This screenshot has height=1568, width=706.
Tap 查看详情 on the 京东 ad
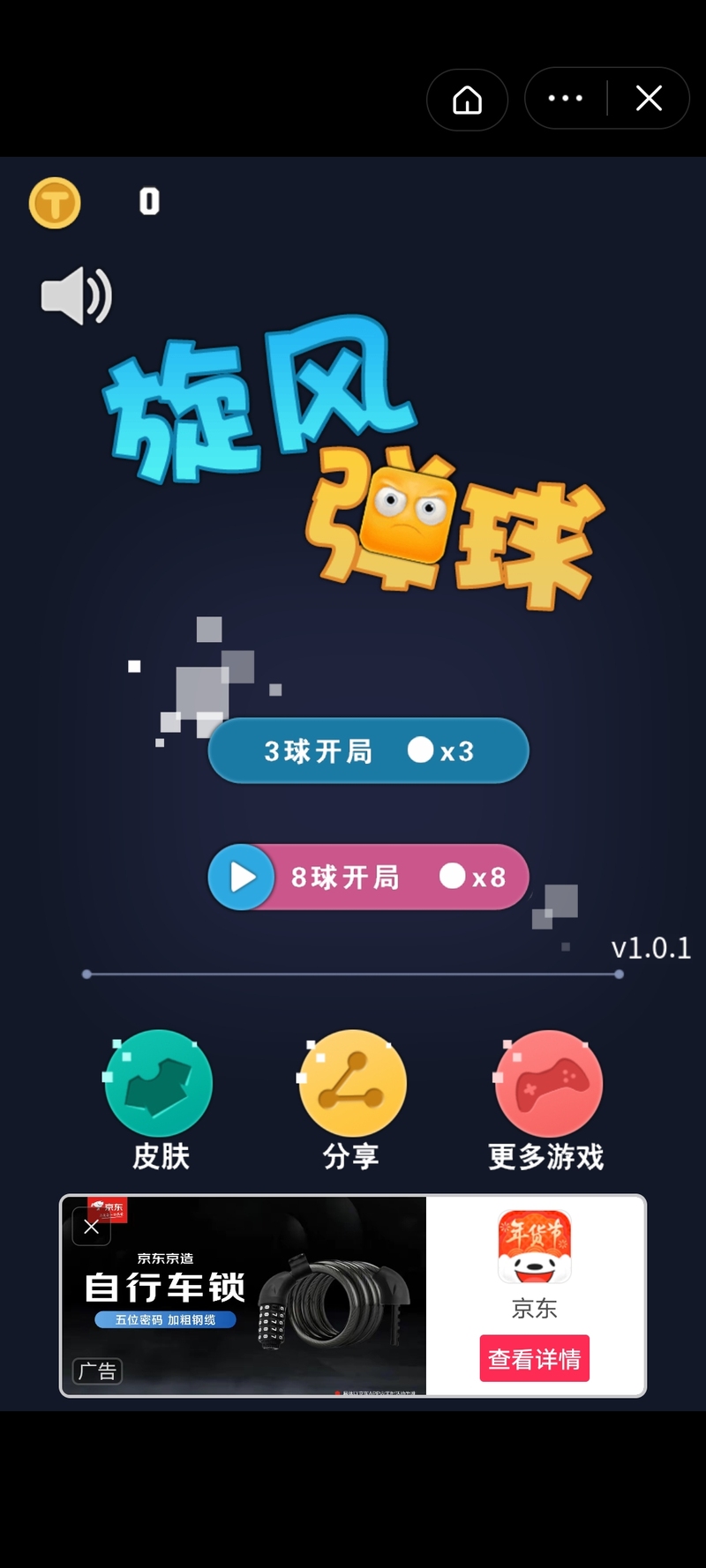pyautogui.click(x=535, y=1358)
